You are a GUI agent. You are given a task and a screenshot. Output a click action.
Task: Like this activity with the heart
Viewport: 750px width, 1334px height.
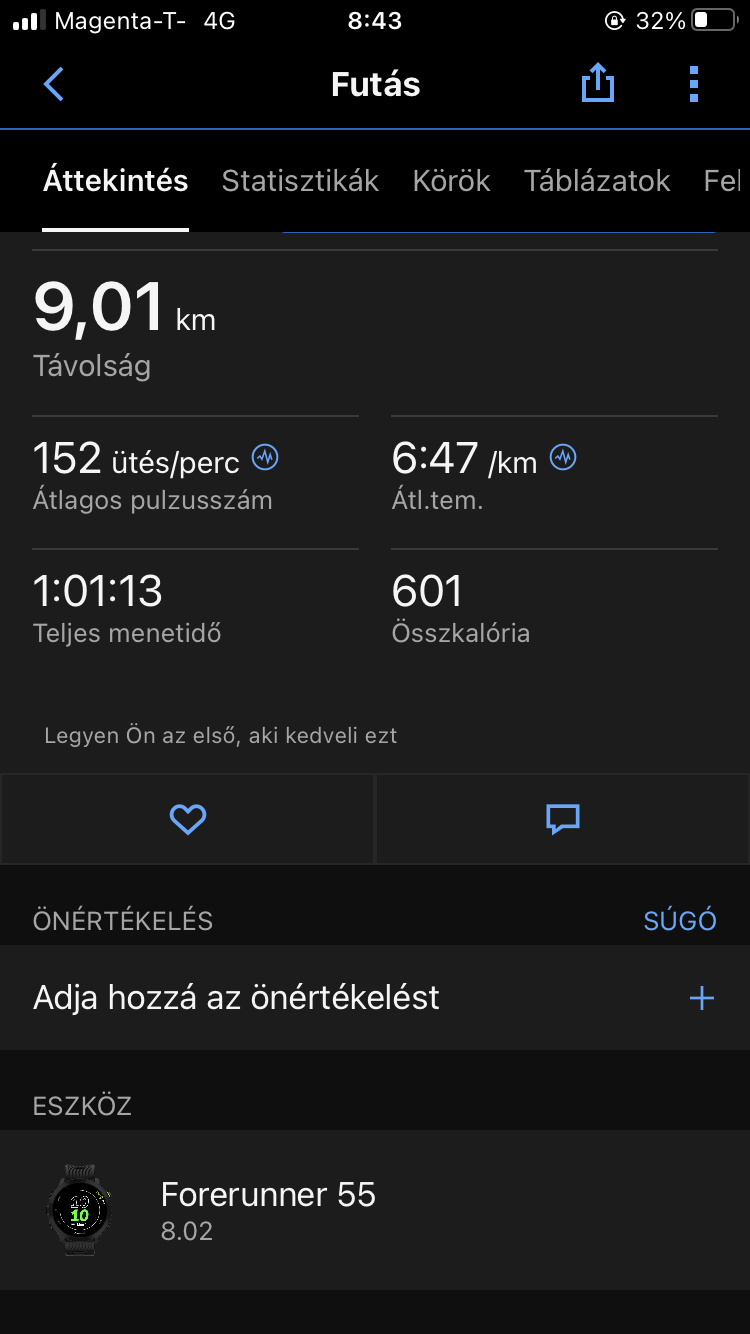click(x=187, y=820)
